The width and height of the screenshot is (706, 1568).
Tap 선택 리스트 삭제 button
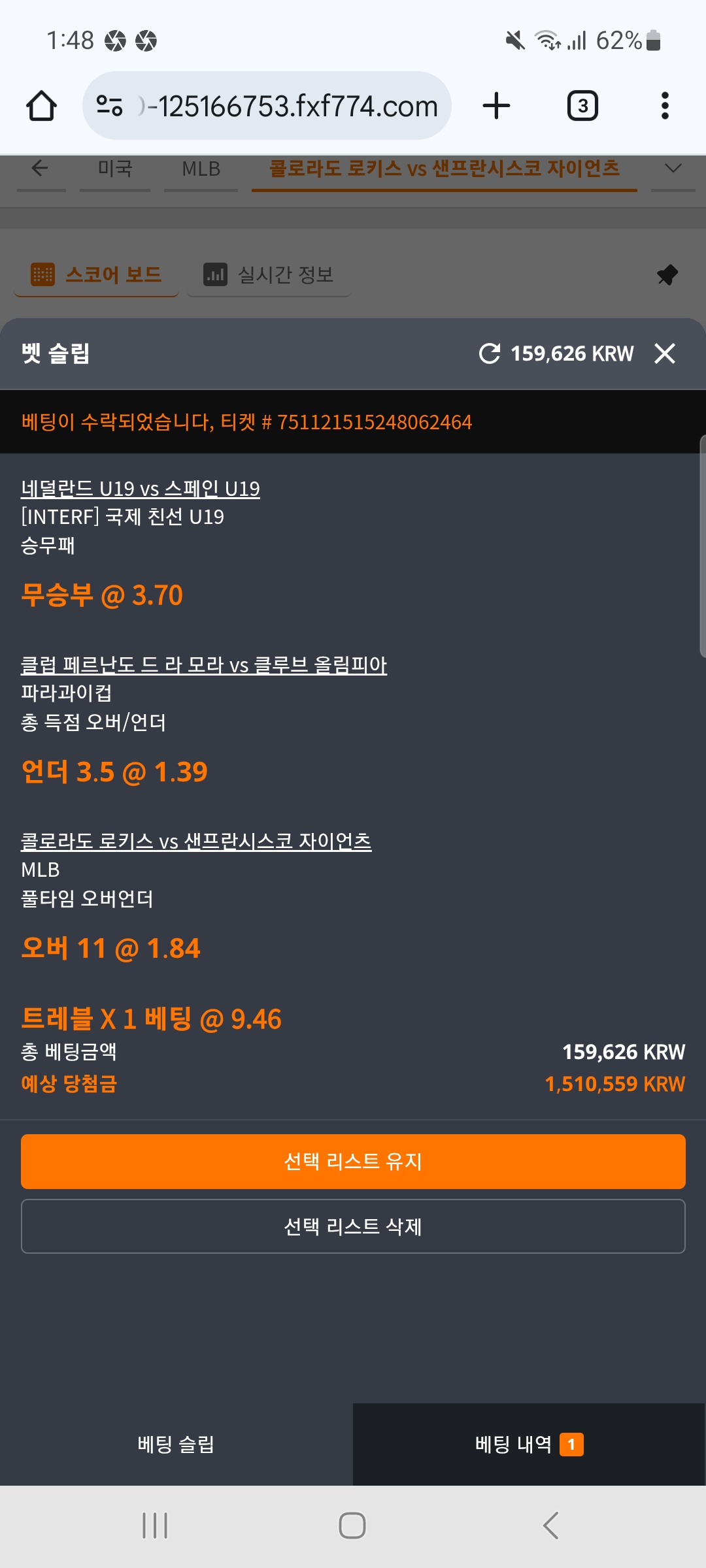[353, 1226]
